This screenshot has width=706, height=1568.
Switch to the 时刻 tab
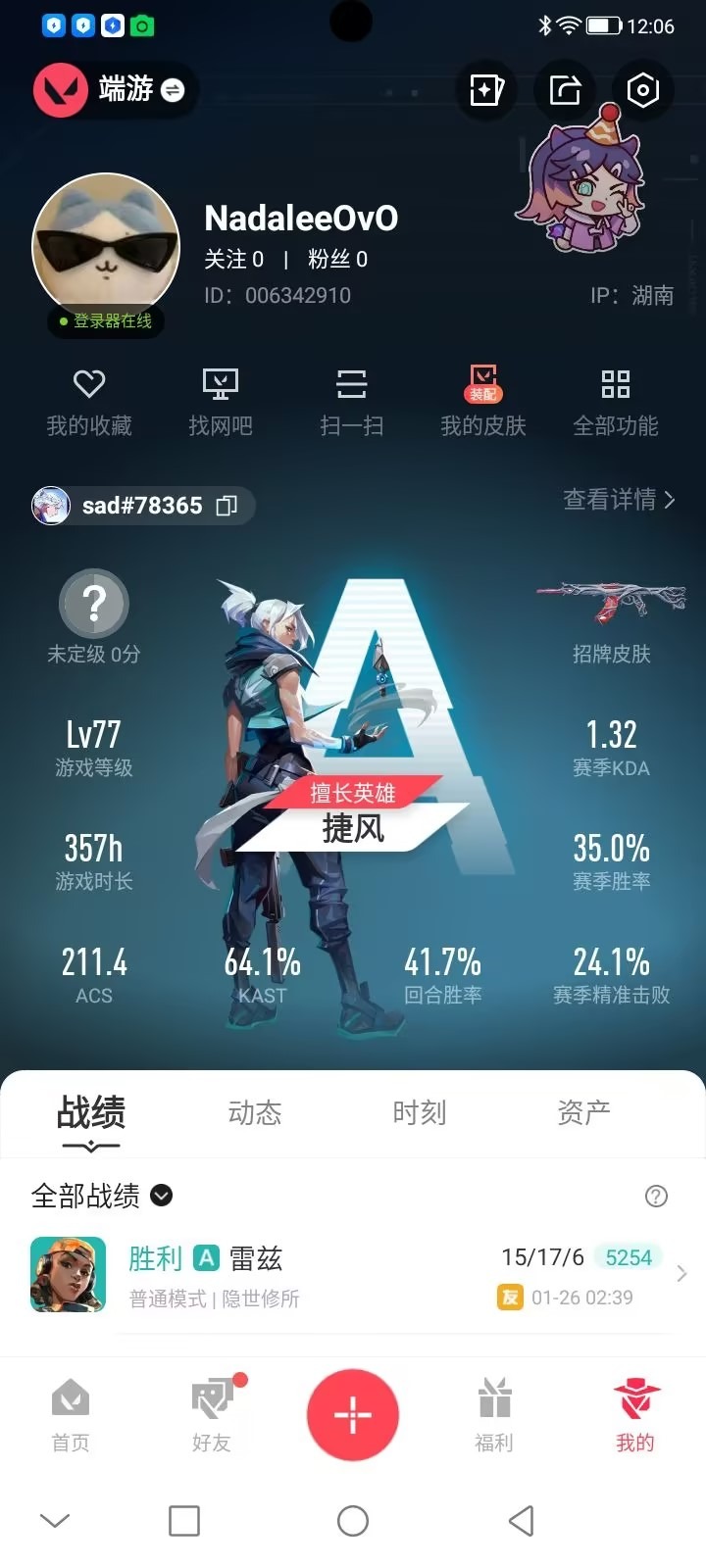pos(420,1112)
